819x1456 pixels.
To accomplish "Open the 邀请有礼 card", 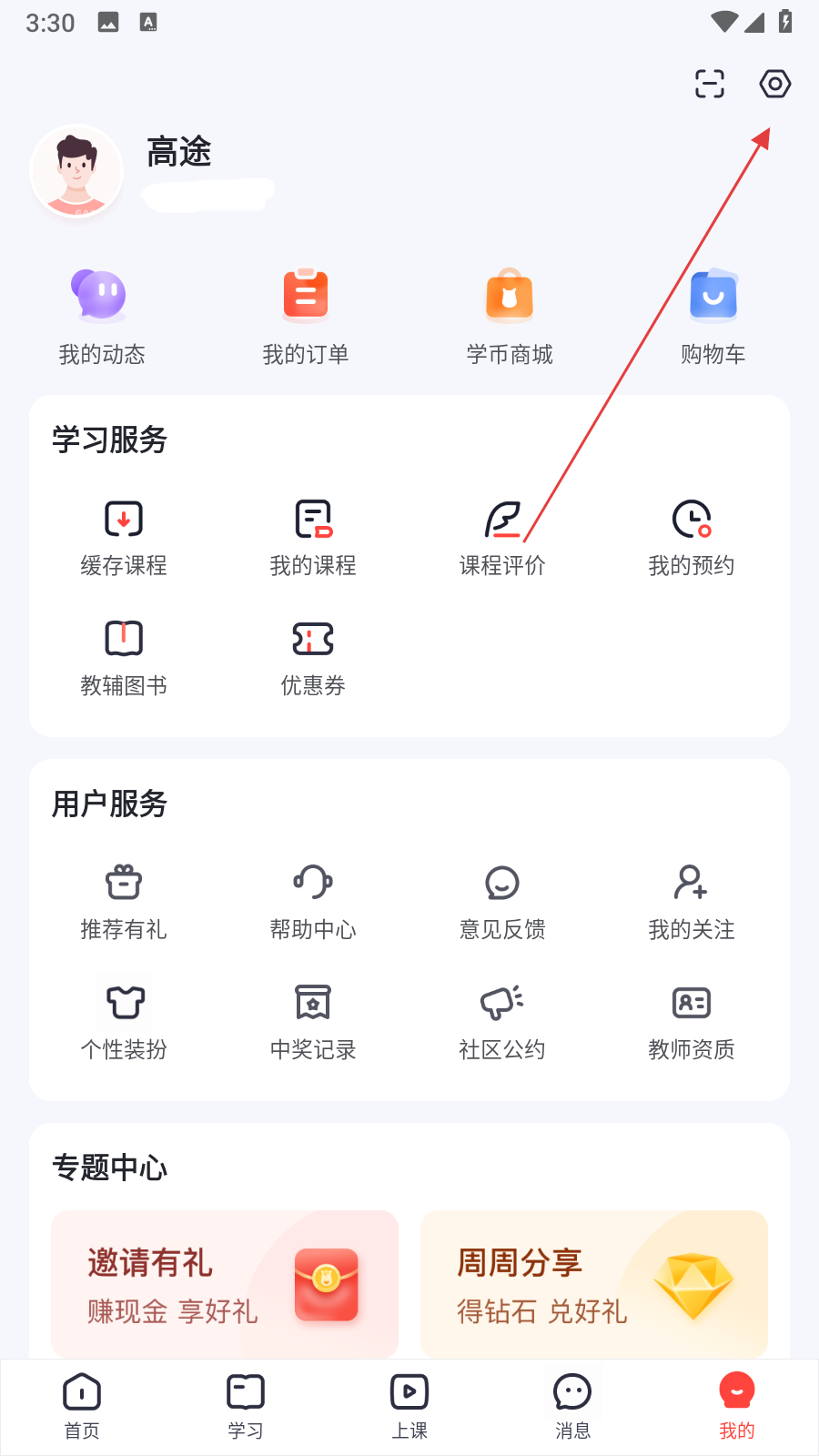I will click(x=225, y=1284).
